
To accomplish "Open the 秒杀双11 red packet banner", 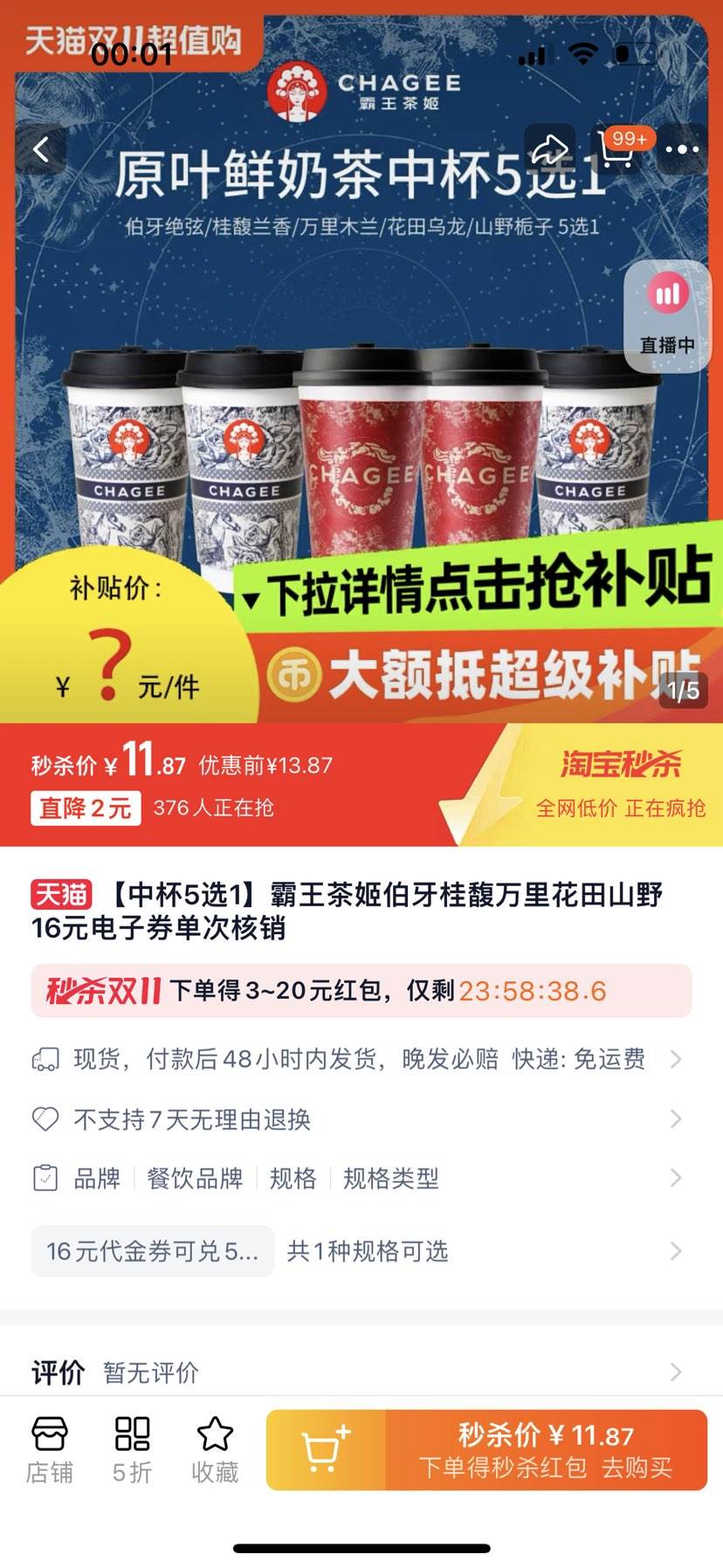I will tap(361, 991).
